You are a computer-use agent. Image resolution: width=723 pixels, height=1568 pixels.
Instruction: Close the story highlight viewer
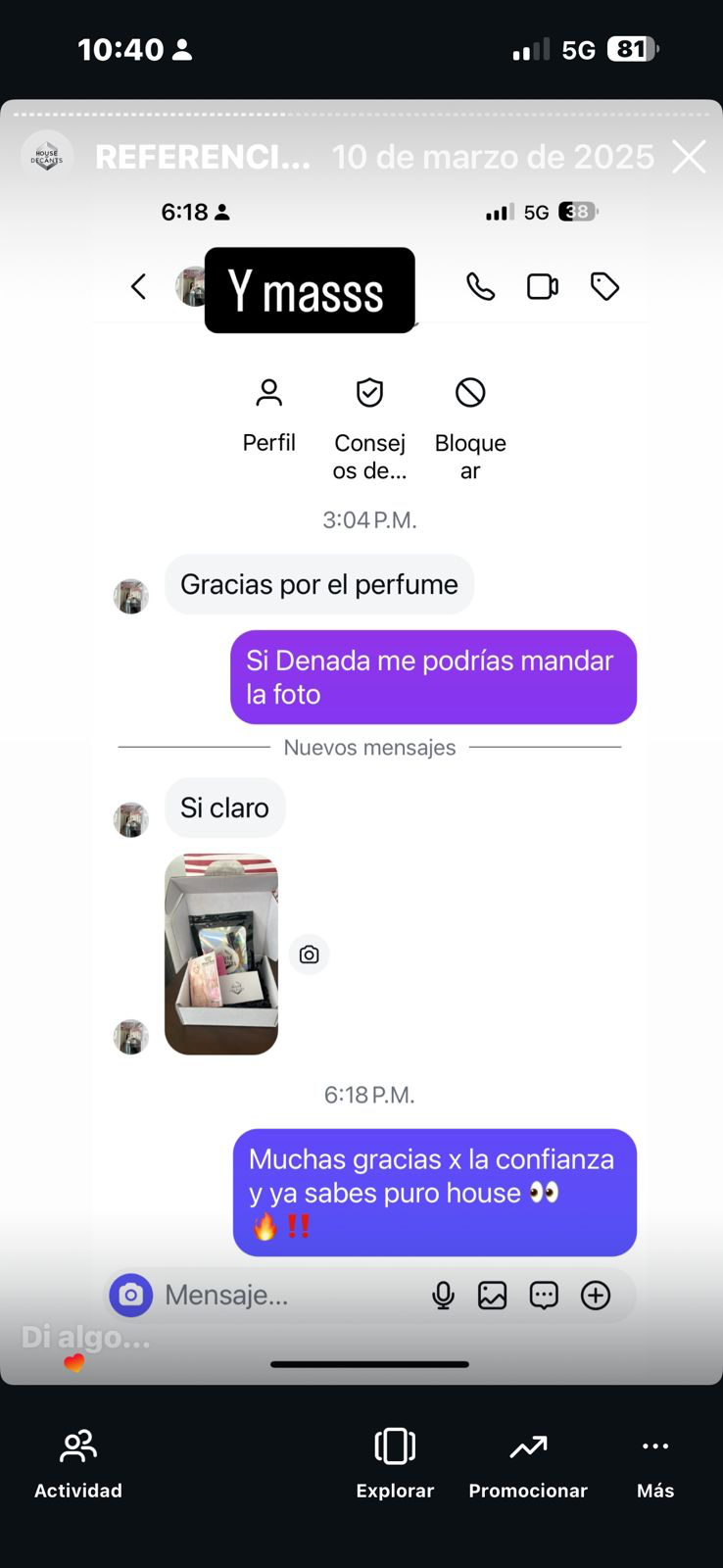point(689,157)
